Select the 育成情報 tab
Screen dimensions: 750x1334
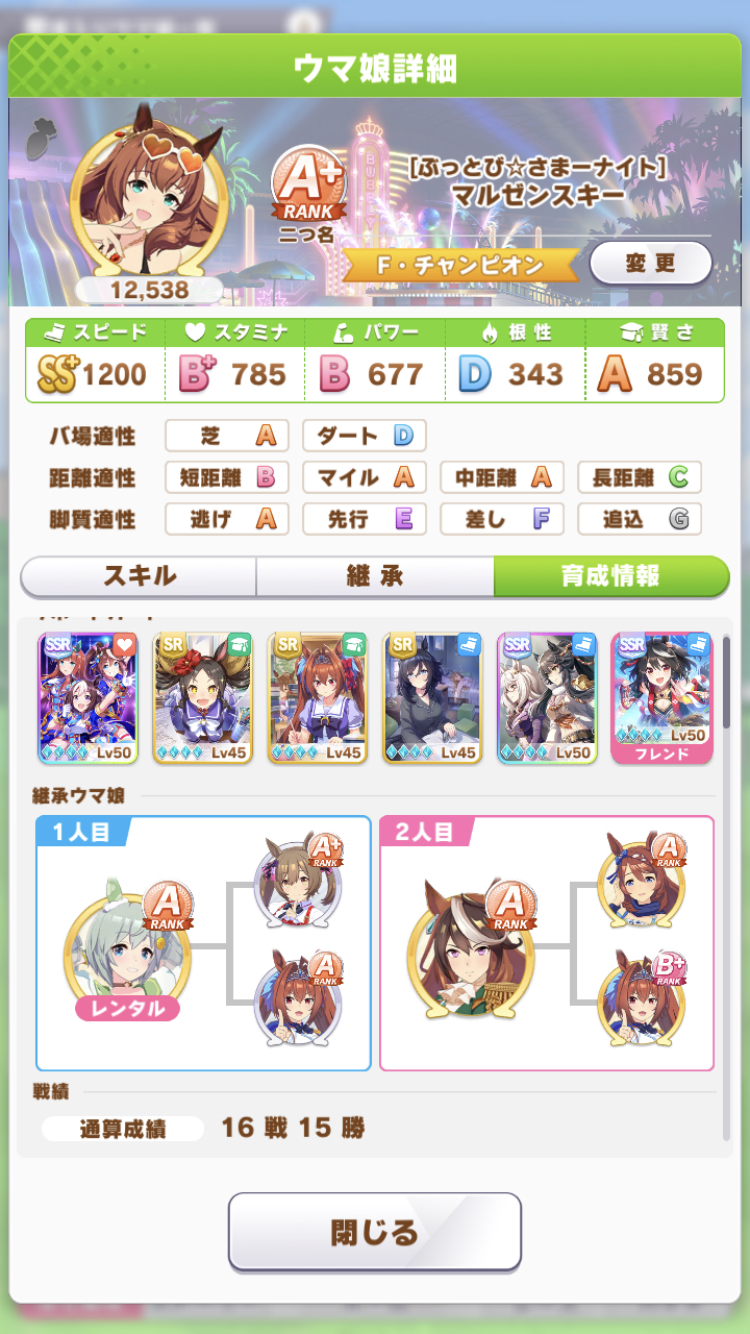pos(610,576)
